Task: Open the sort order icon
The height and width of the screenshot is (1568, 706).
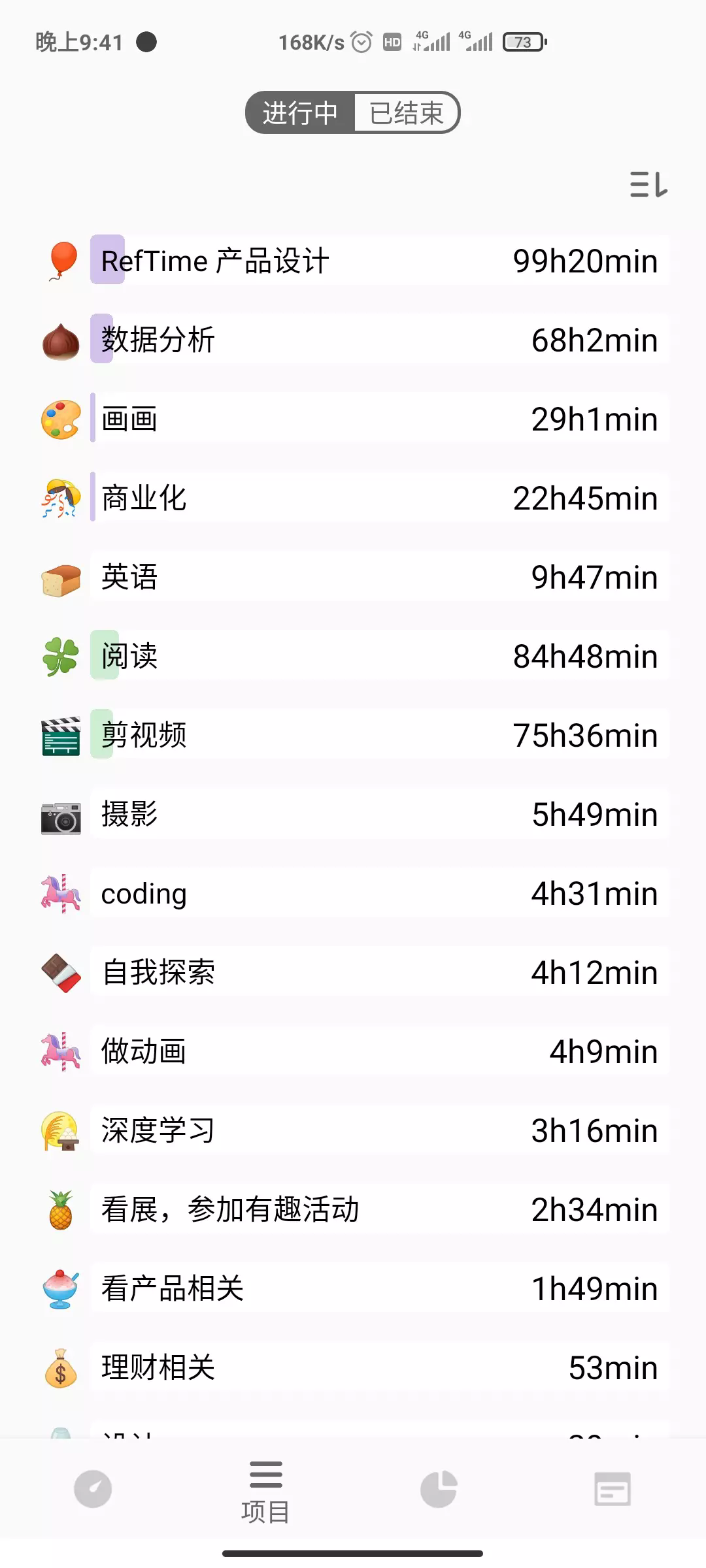Action: pos(648,184)
